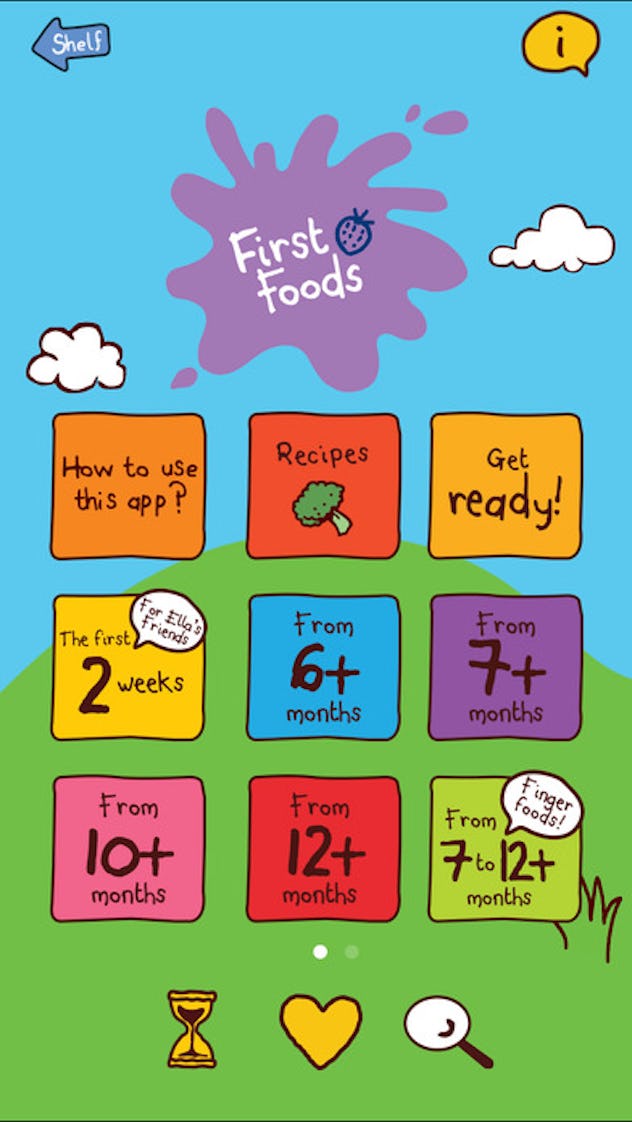Image resolution: width=632 pixels, height=1122 pixels.
Task: Tap the hourglass timer icon
Action: click(192, 1029)
